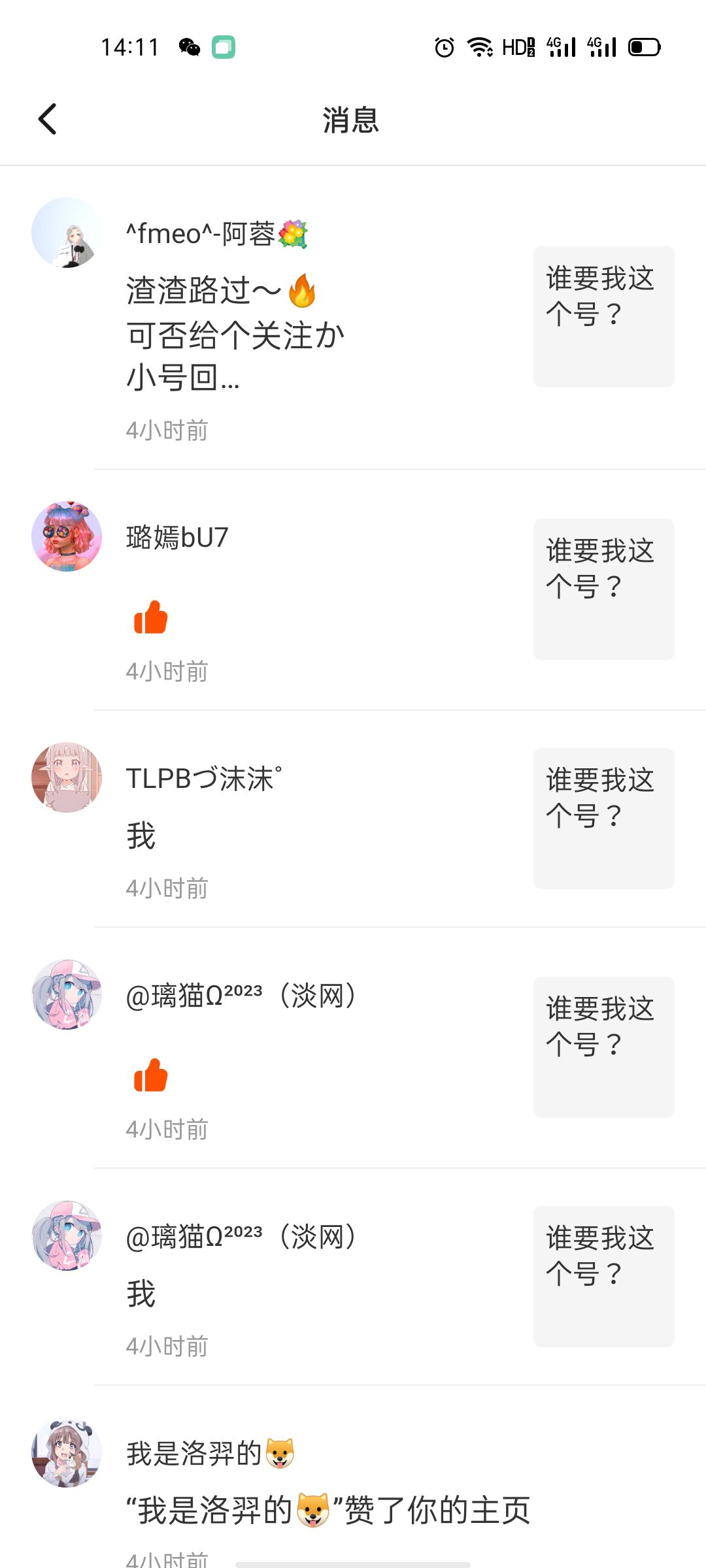View TLPBづ沫沫's profile picture

pyautogui.click(x=67, y=777)
